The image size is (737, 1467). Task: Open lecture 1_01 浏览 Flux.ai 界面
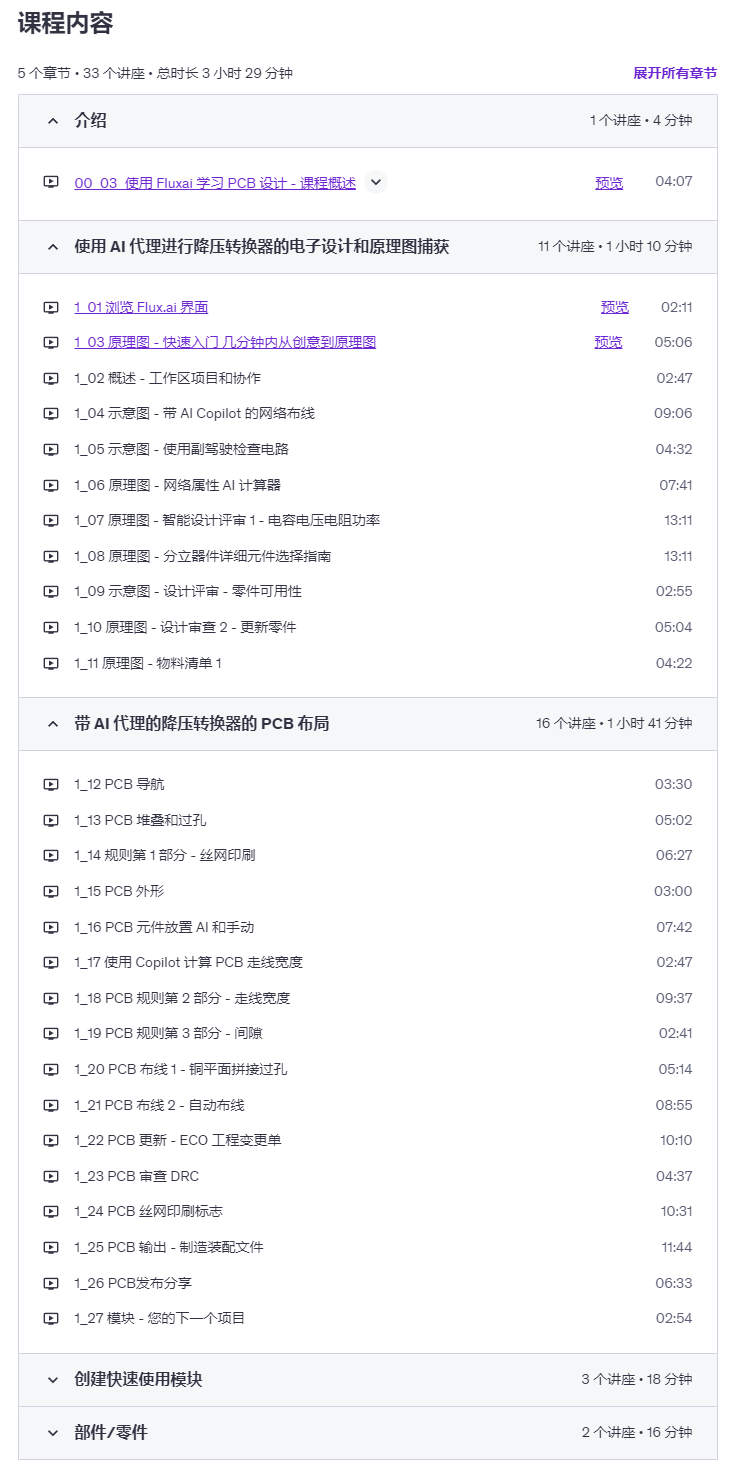141,307
